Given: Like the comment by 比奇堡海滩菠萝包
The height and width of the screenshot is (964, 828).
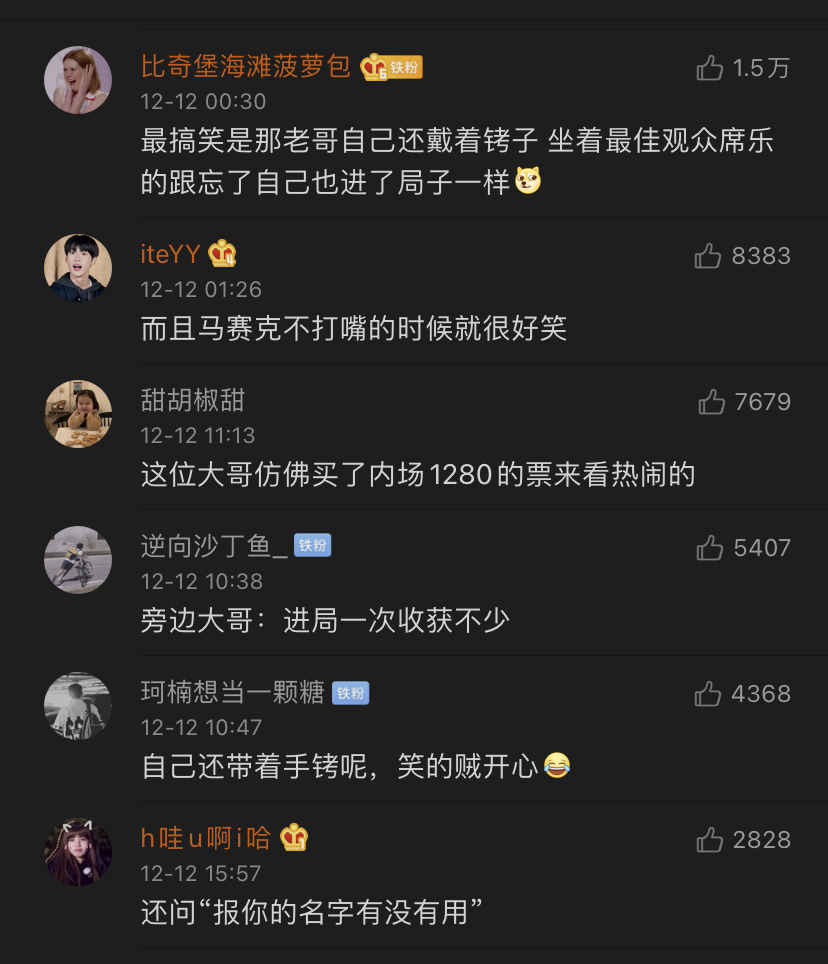Looking at the screenshot, I should coord(710,68).
